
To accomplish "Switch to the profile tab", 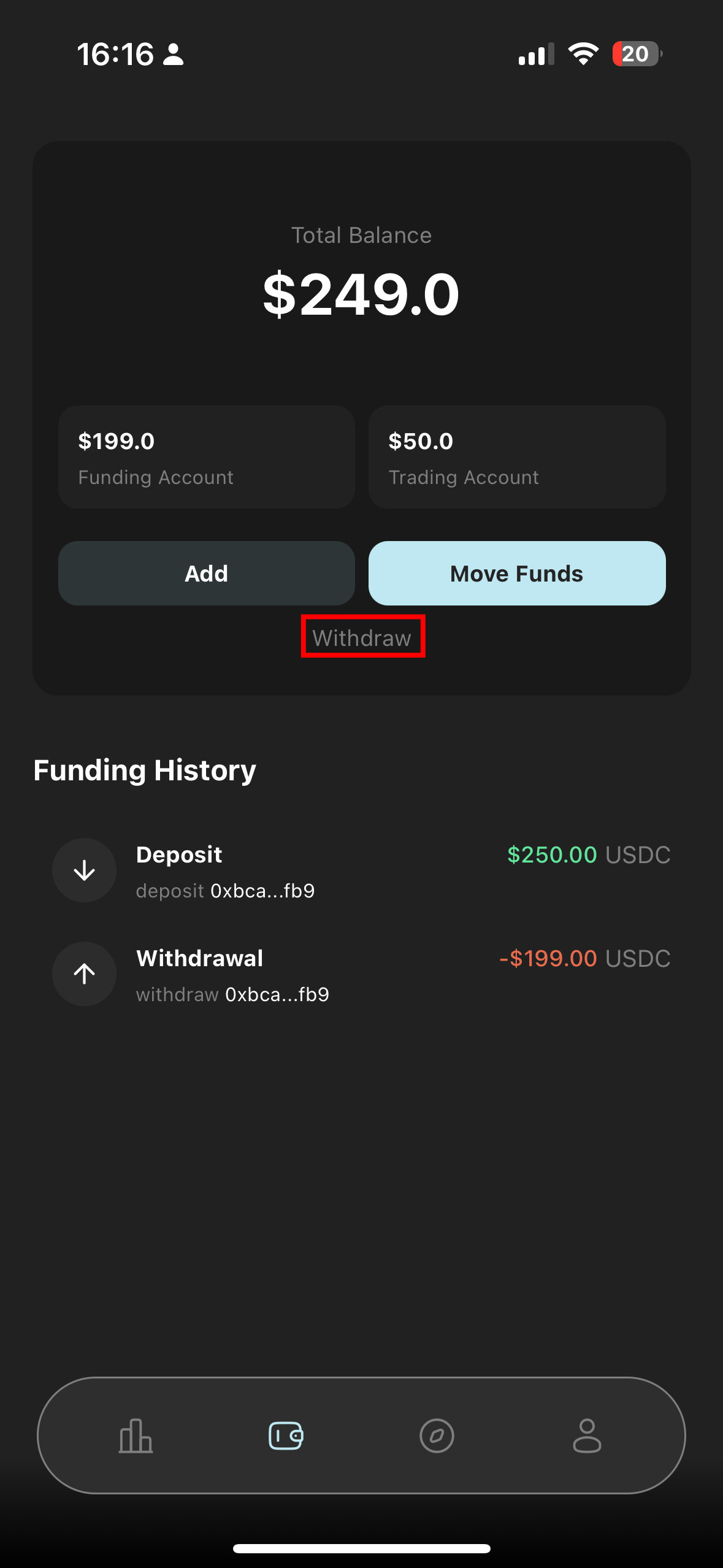I will click(587, 1436).
